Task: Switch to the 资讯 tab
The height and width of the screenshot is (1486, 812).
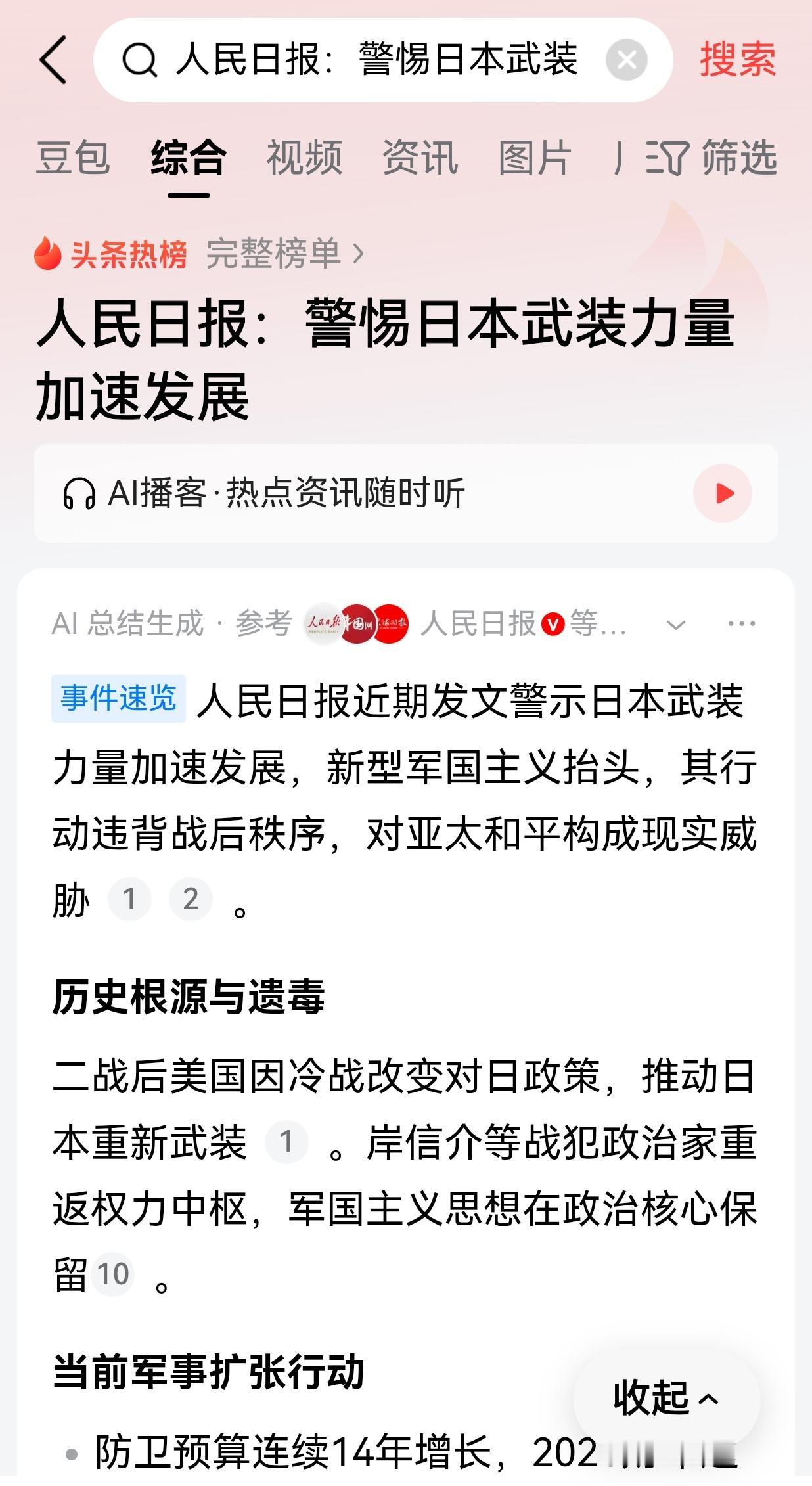Action: point(421,156)
